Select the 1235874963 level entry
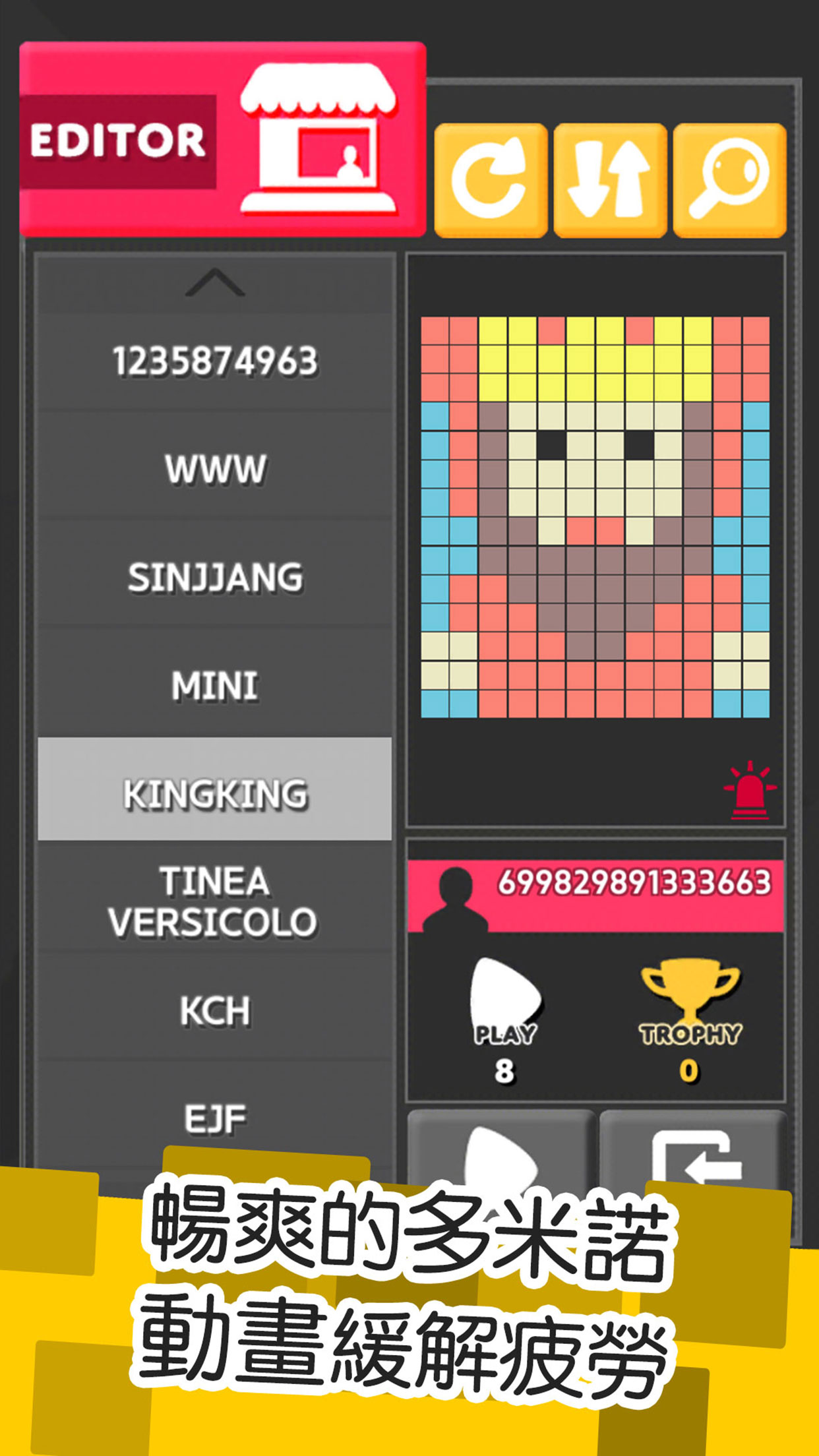The height and width of the screenshot is (1456, 819). tap(215, 361)
